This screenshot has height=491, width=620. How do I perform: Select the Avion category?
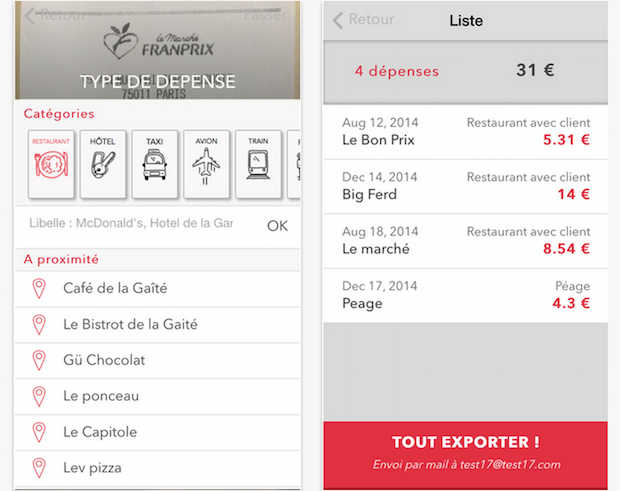click(206, 163)
